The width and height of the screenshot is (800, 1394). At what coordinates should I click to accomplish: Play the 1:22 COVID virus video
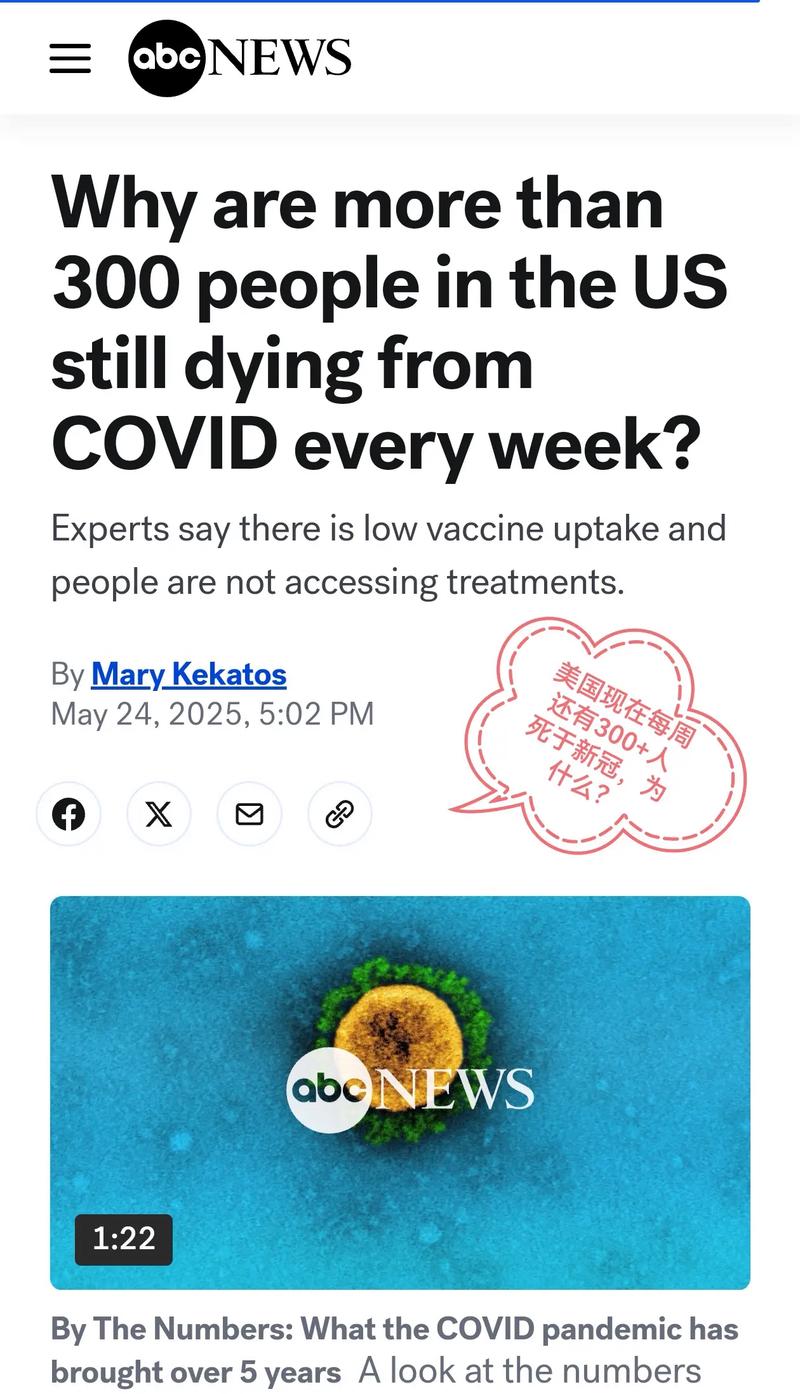point(400,1092)
